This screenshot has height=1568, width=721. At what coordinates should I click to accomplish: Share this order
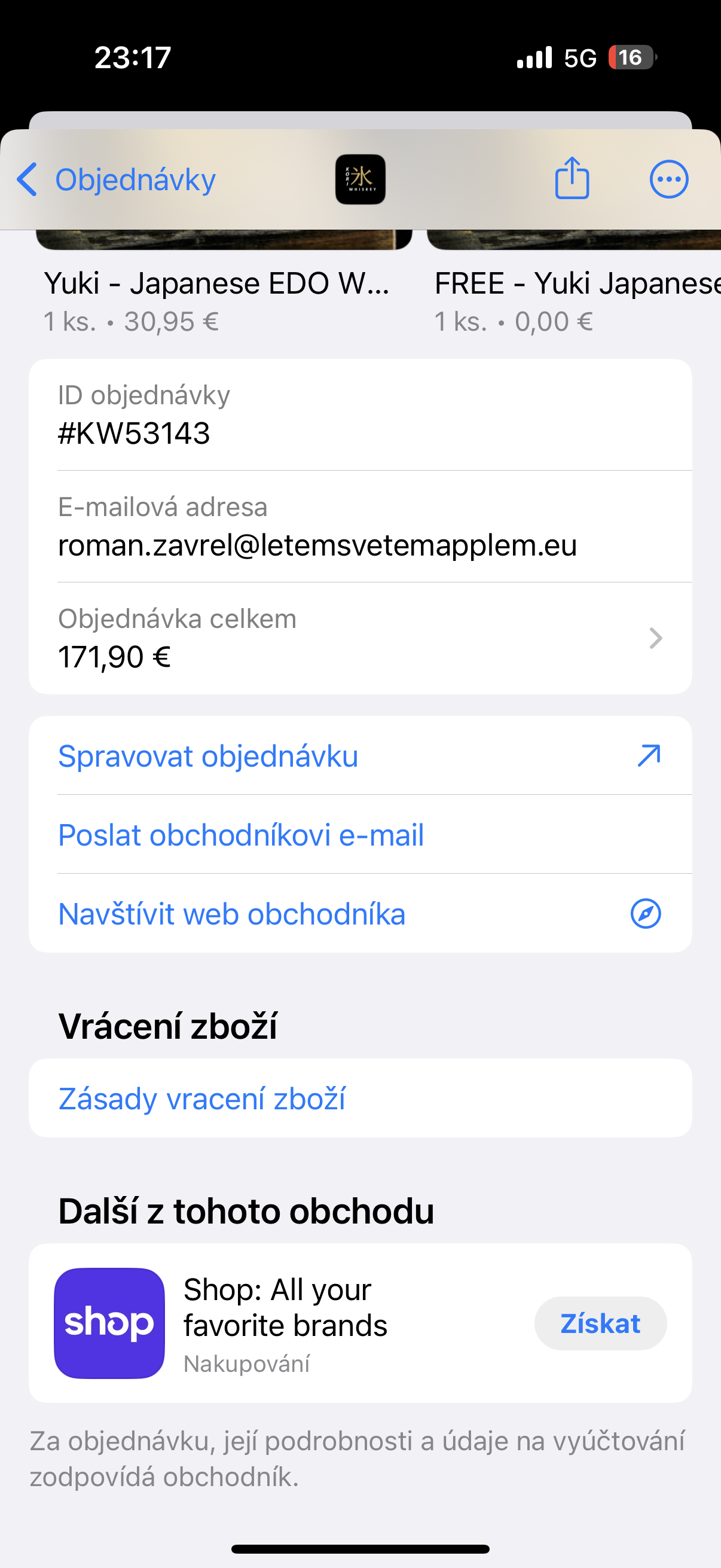[x=572, y=179]
